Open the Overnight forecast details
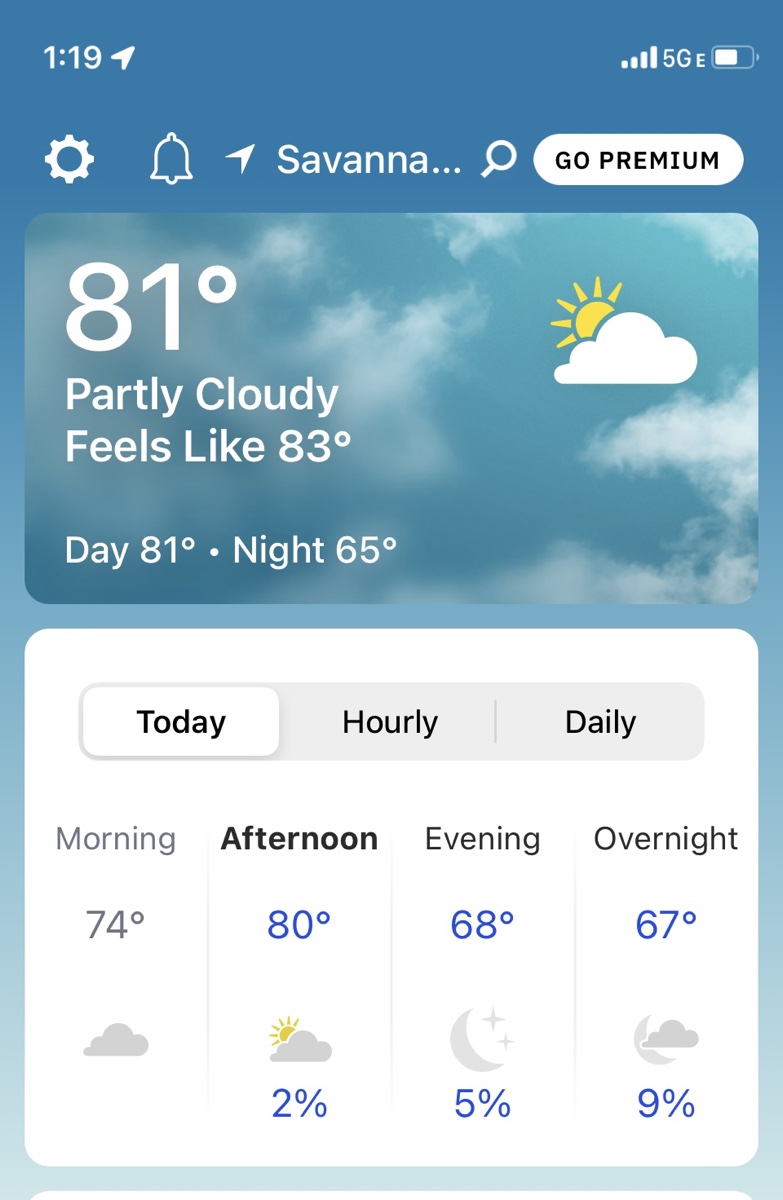 click(666, 960)
